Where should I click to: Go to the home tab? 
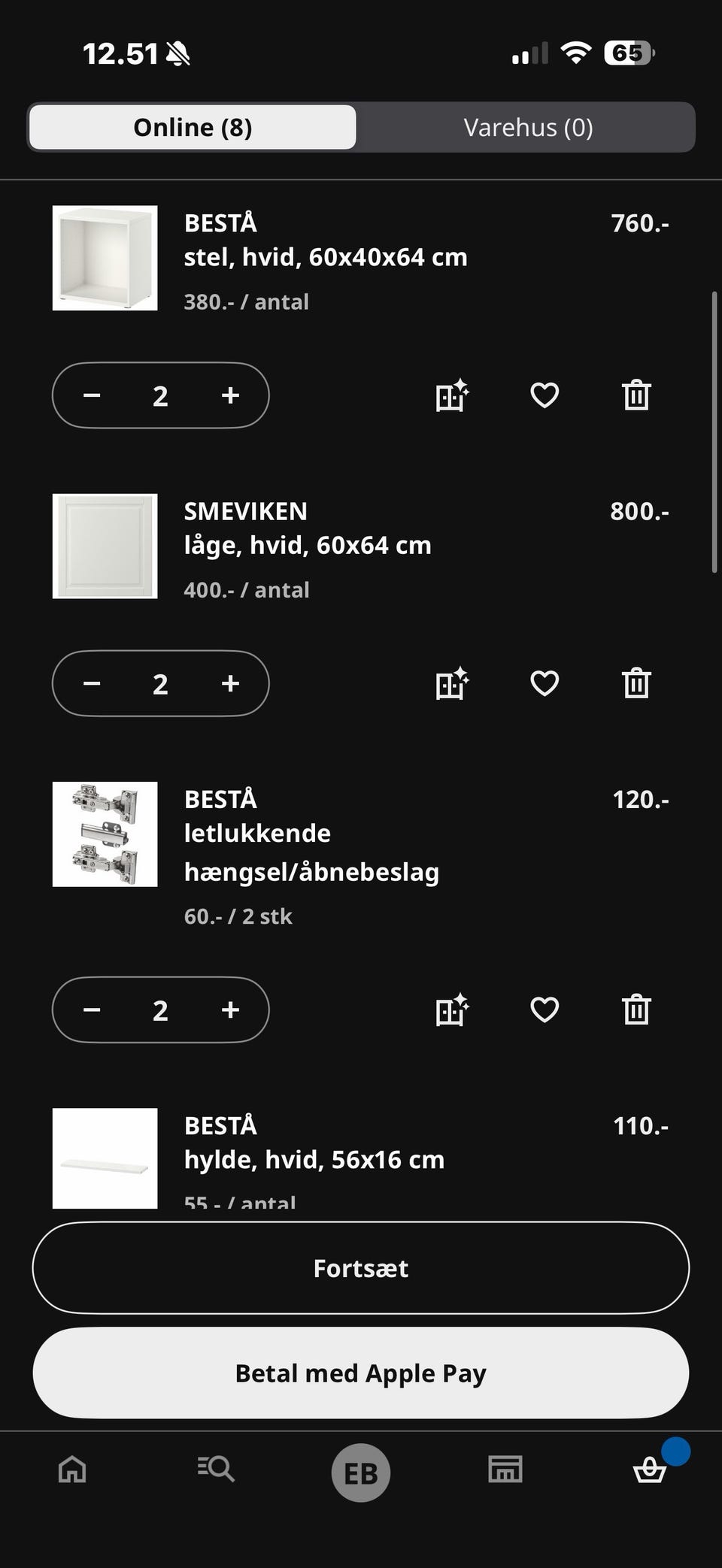(72, 1469)
